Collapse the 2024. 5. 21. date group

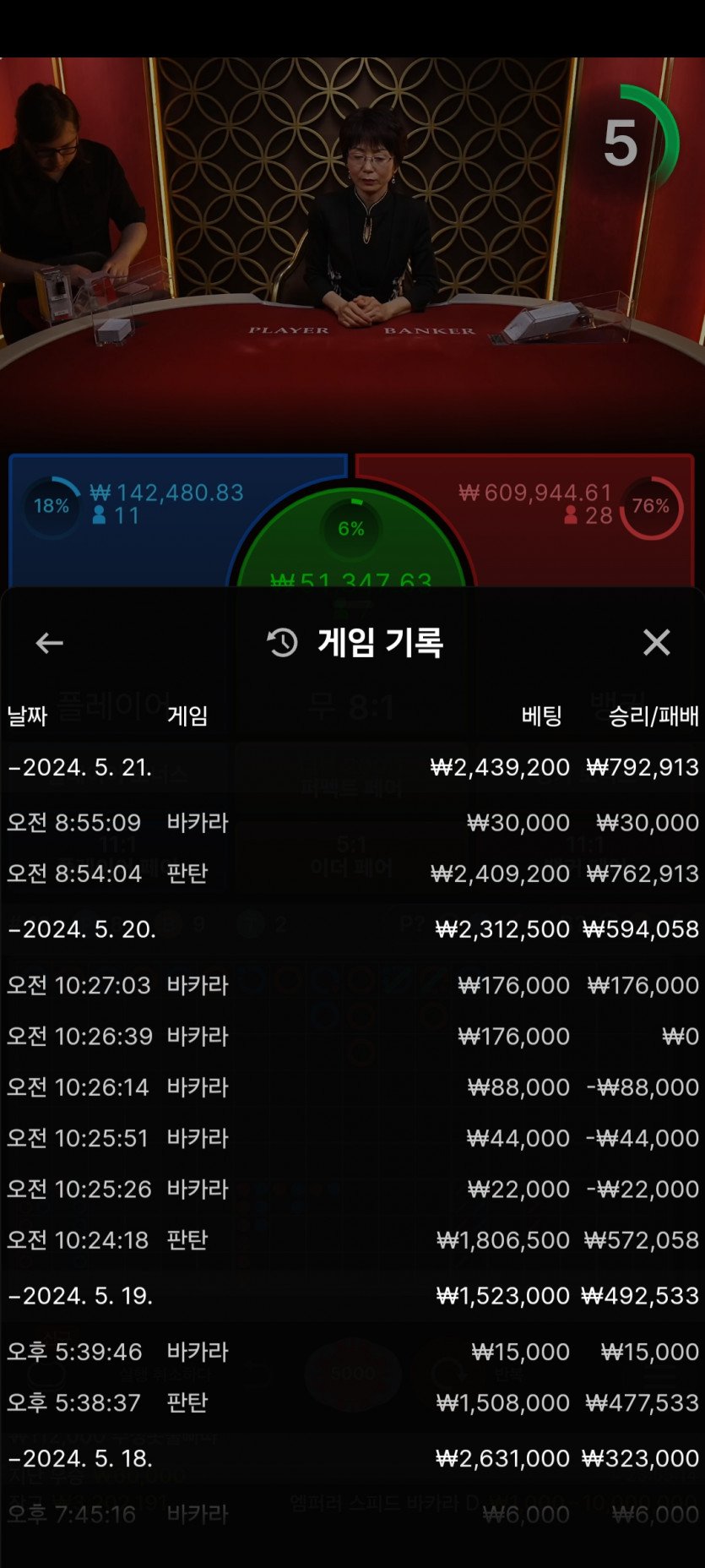click(x=80, y=767)
